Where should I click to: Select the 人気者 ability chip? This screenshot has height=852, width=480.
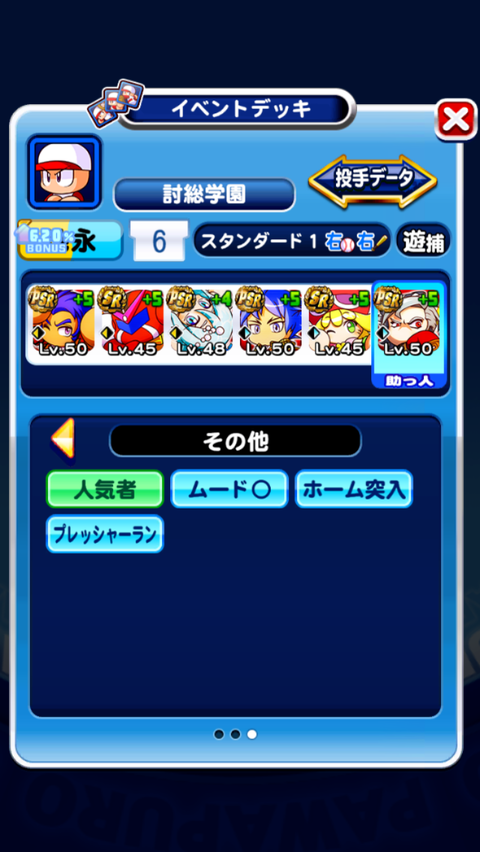105,489
